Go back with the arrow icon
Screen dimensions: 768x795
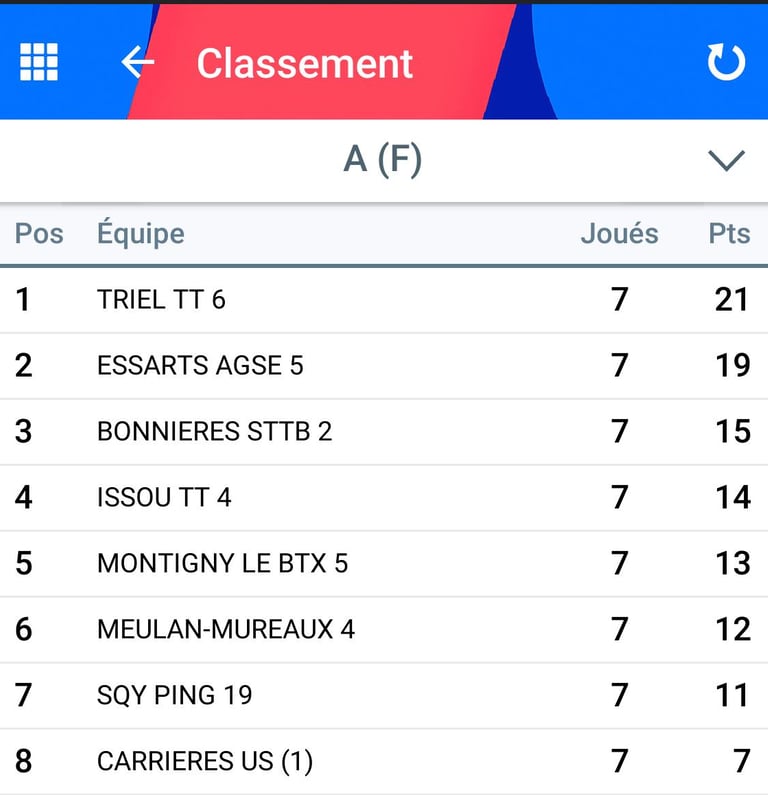(x=137, y=62)
